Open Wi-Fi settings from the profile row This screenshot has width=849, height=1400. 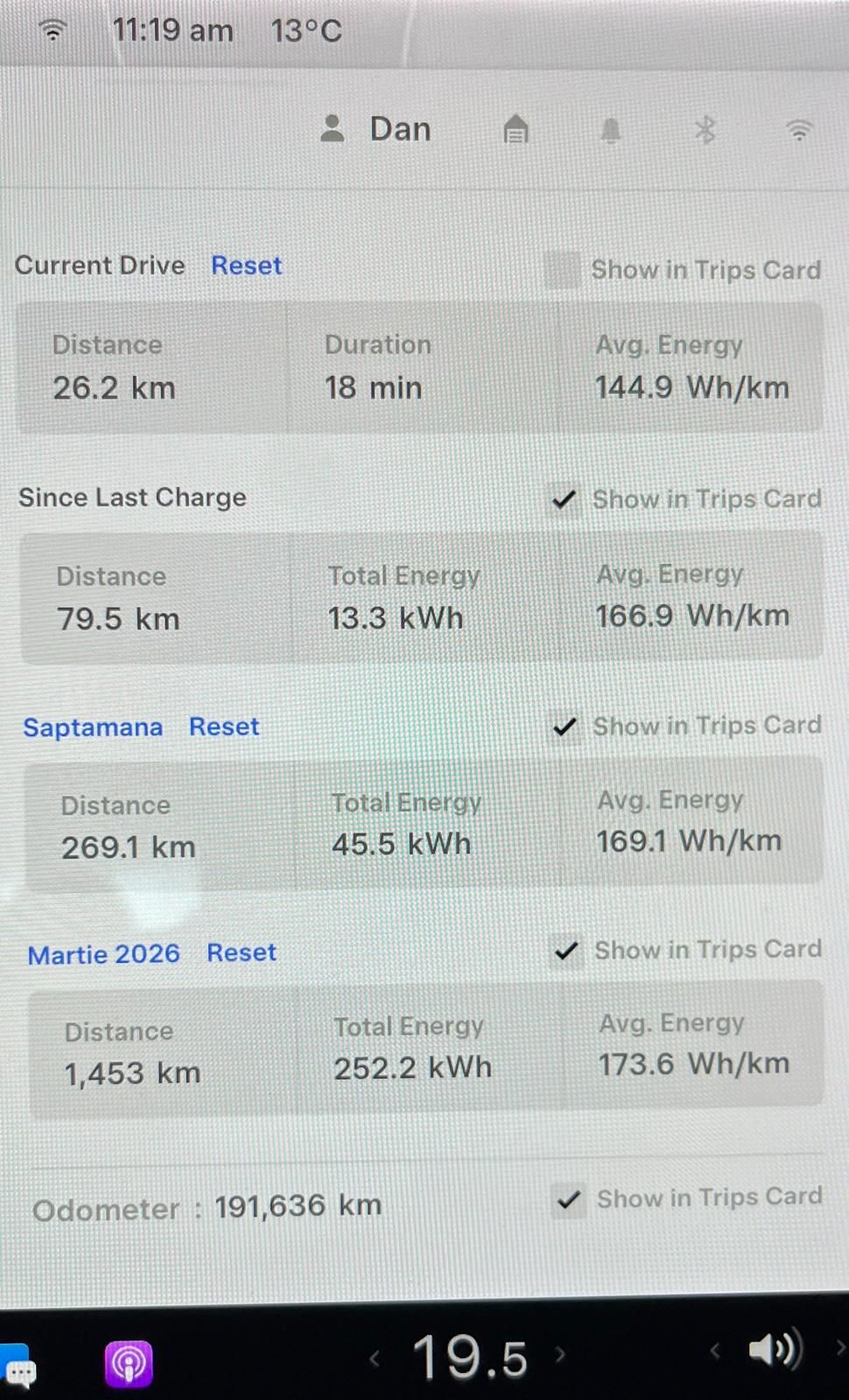click(x=798, y=130)
